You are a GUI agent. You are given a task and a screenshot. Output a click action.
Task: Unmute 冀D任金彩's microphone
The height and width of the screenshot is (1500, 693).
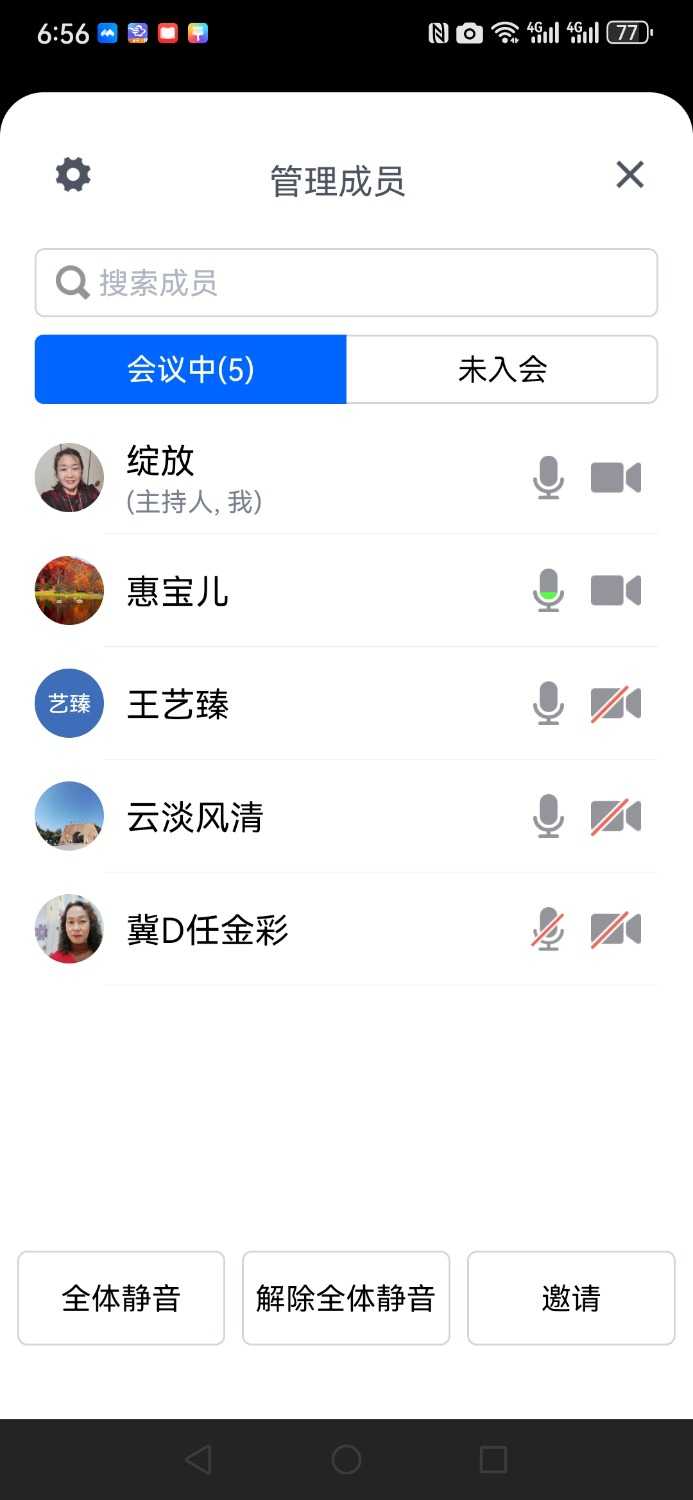pyautogui.click(x=548, y=930)
